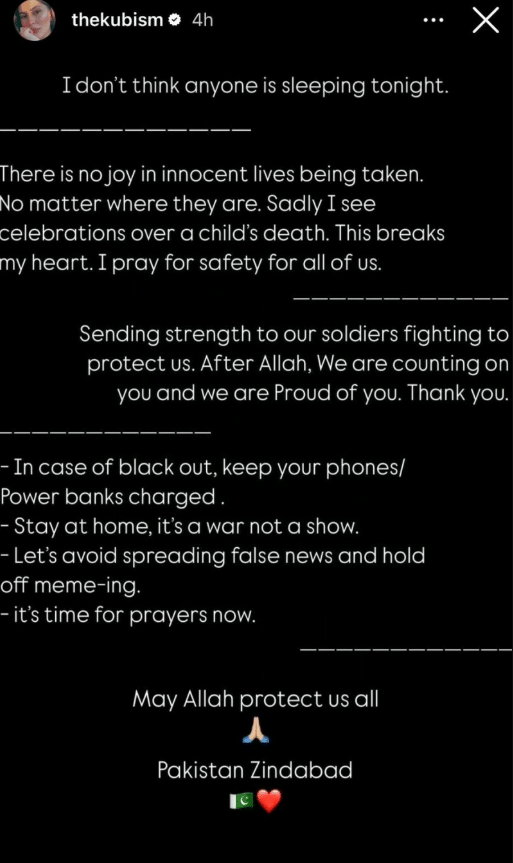
Task: Tap the thekubism username
Action: tap(117, 20)
